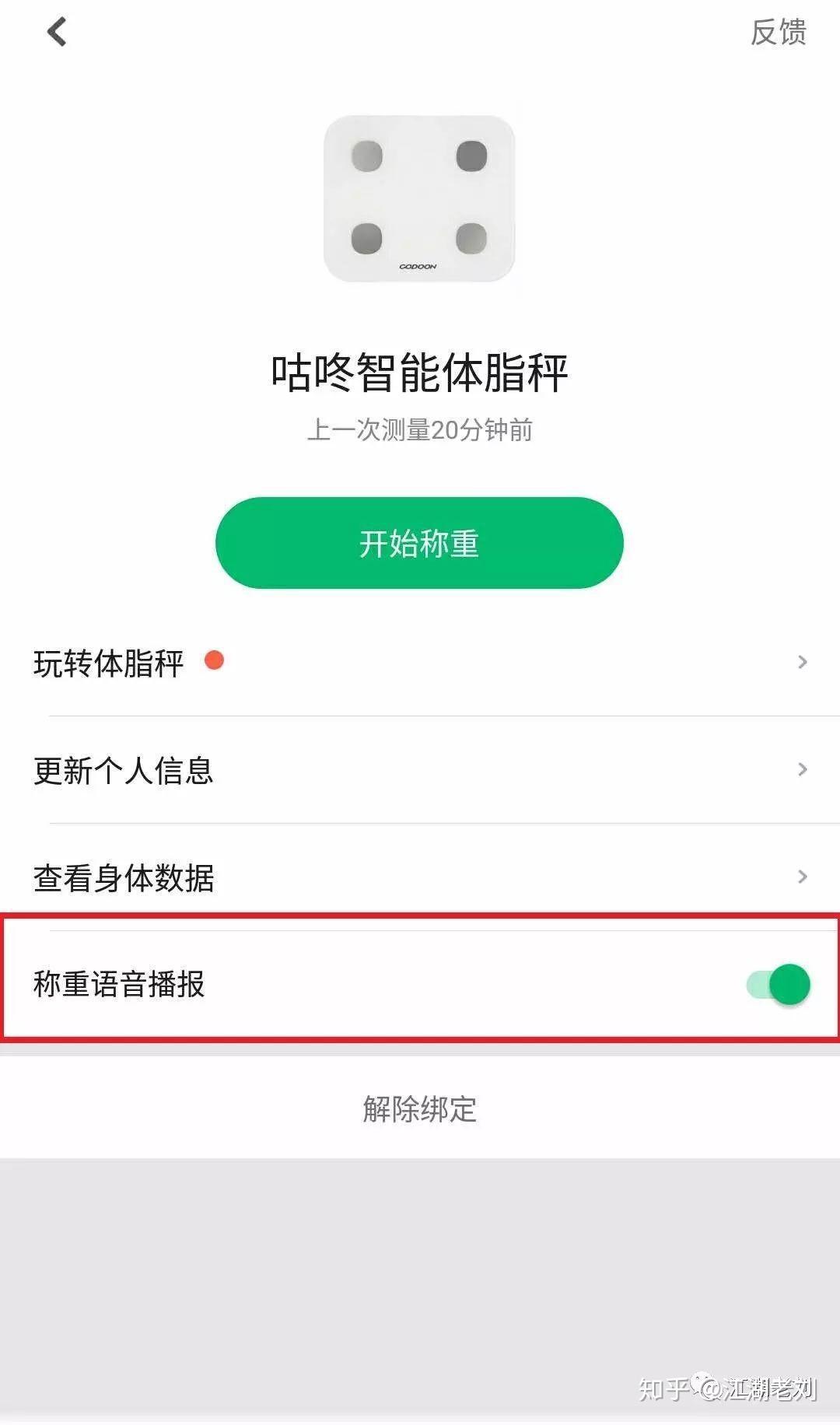Turn off the 称重语音播报 switch

(778, 984)
